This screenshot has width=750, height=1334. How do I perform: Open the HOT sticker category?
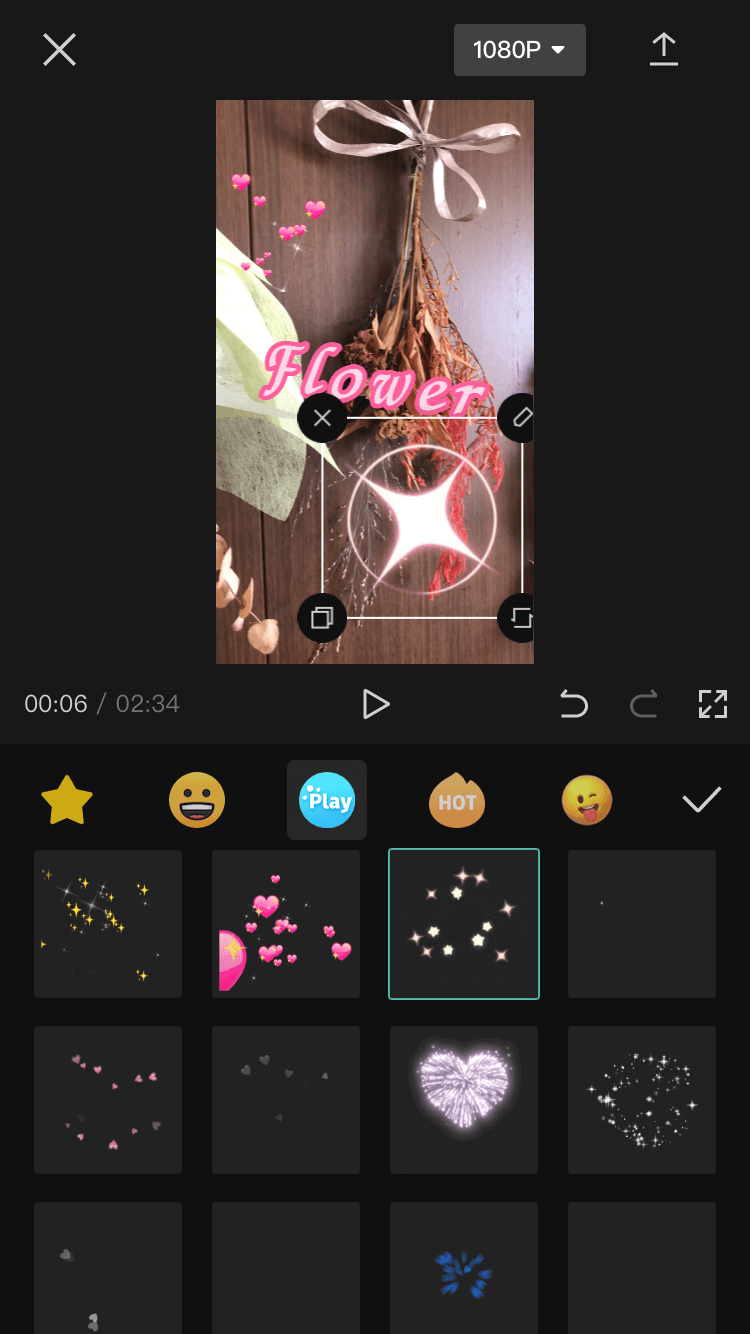(x=457, y=800)
